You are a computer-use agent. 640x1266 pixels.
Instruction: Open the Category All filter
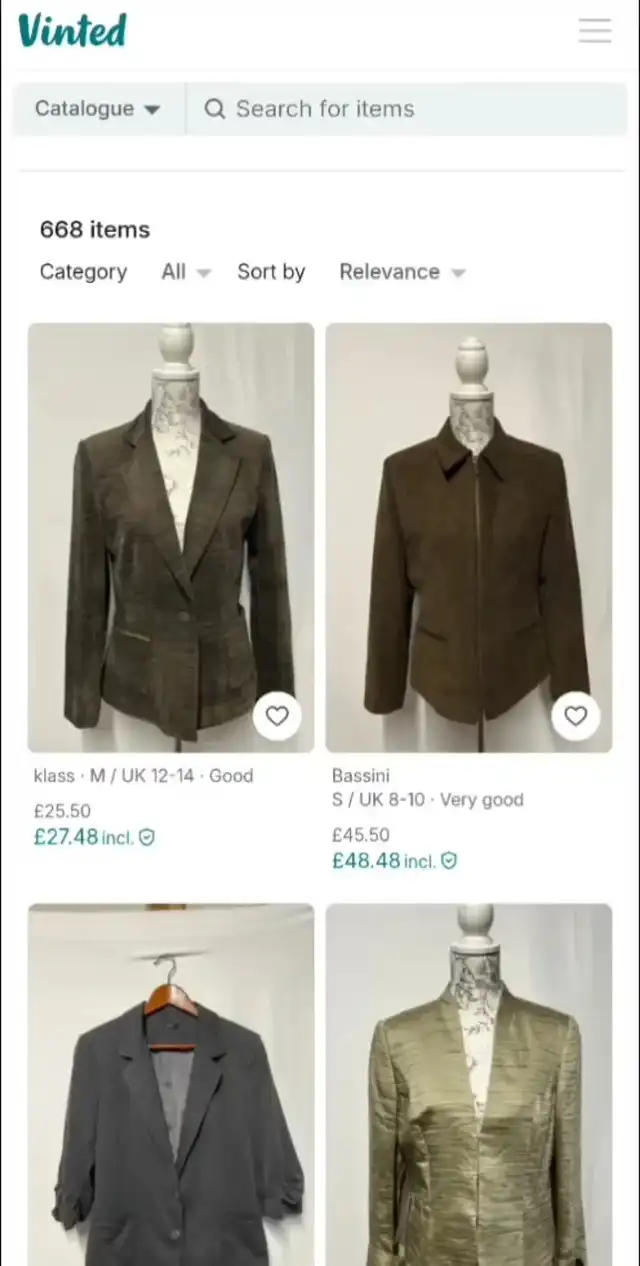click(x=186, y=272)
